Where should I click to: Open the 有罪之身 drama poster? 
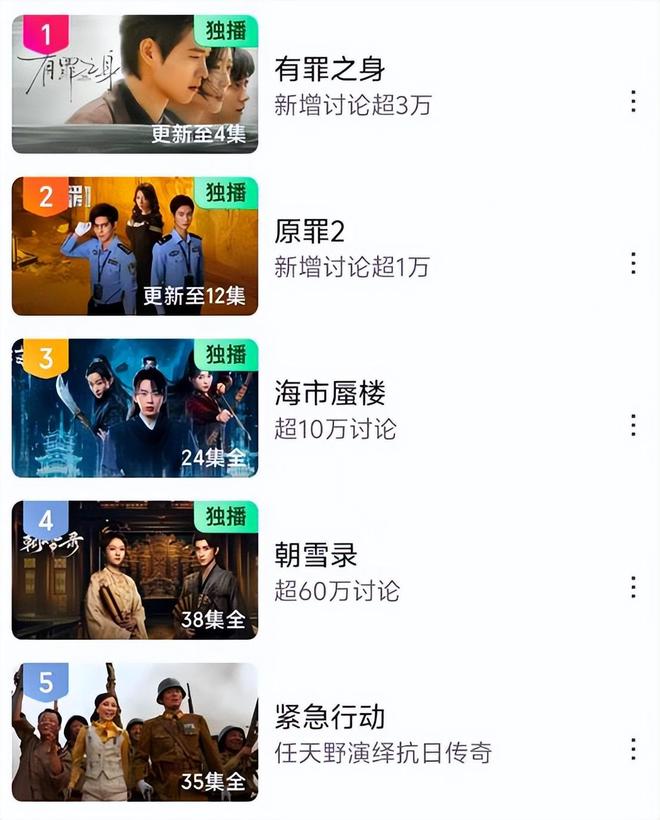coord(134,84)
